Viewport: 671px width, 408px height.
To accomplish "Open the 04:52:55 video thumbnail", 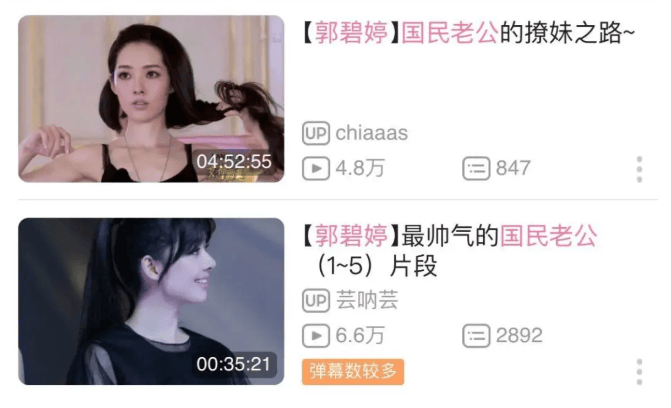I will coord(151,98).
